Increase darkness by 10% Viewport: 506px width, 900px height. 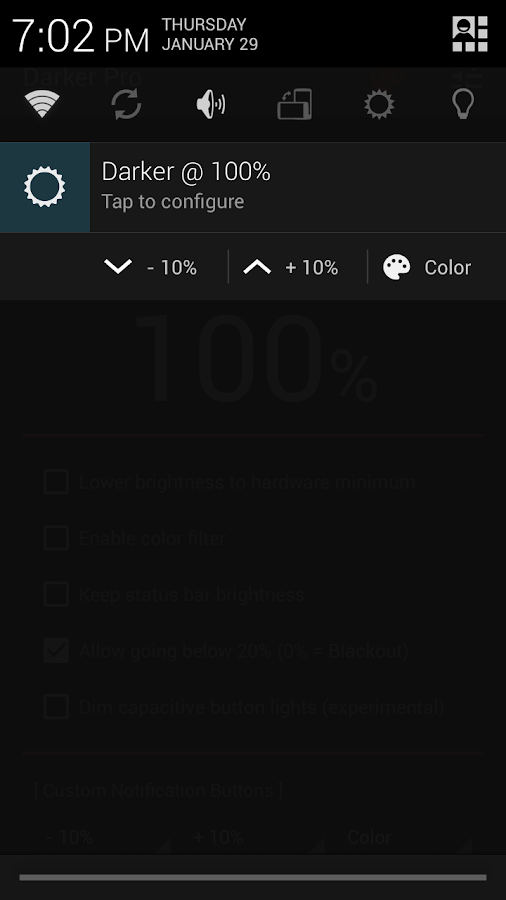click(290, 267)
